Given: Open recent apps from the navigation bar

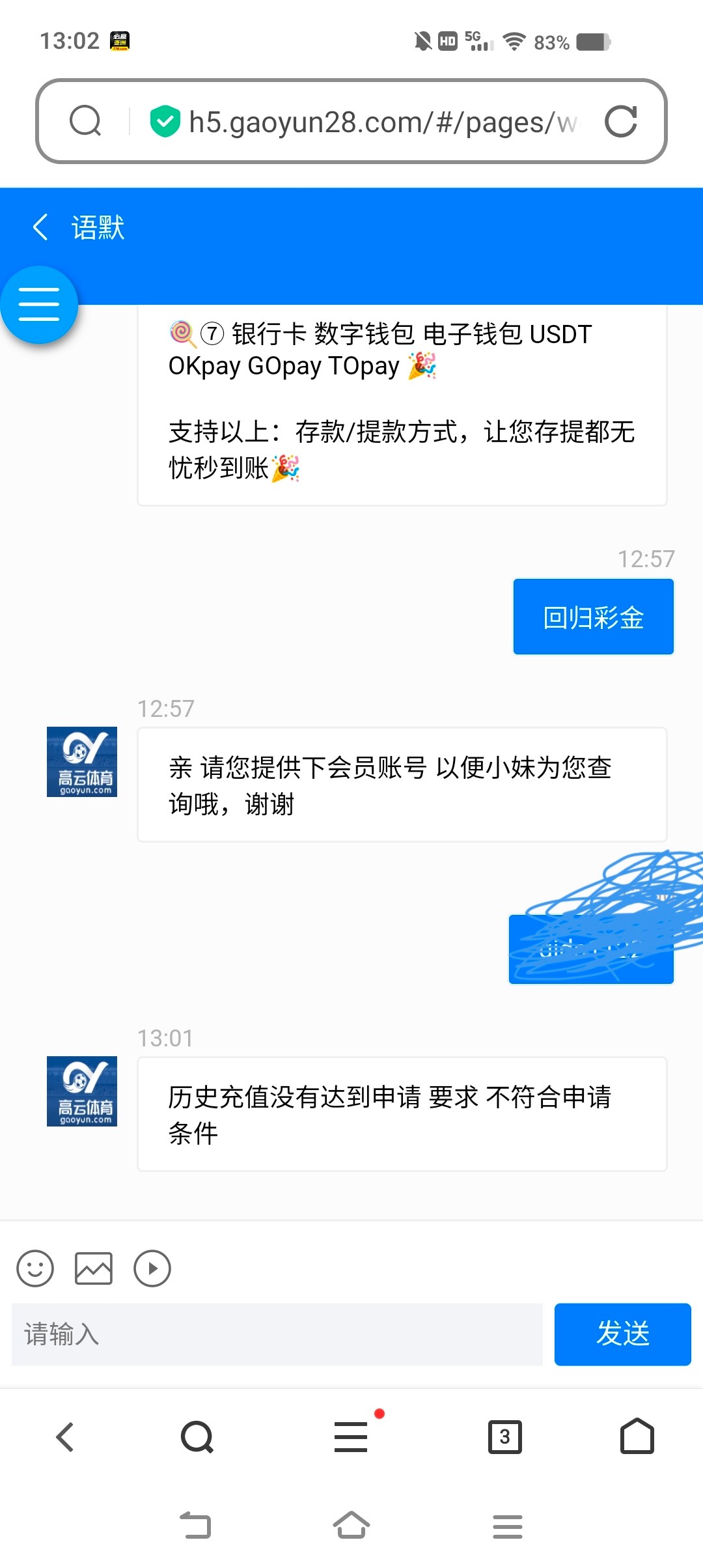Looking at the screenshot, I should pos(507,1526).
